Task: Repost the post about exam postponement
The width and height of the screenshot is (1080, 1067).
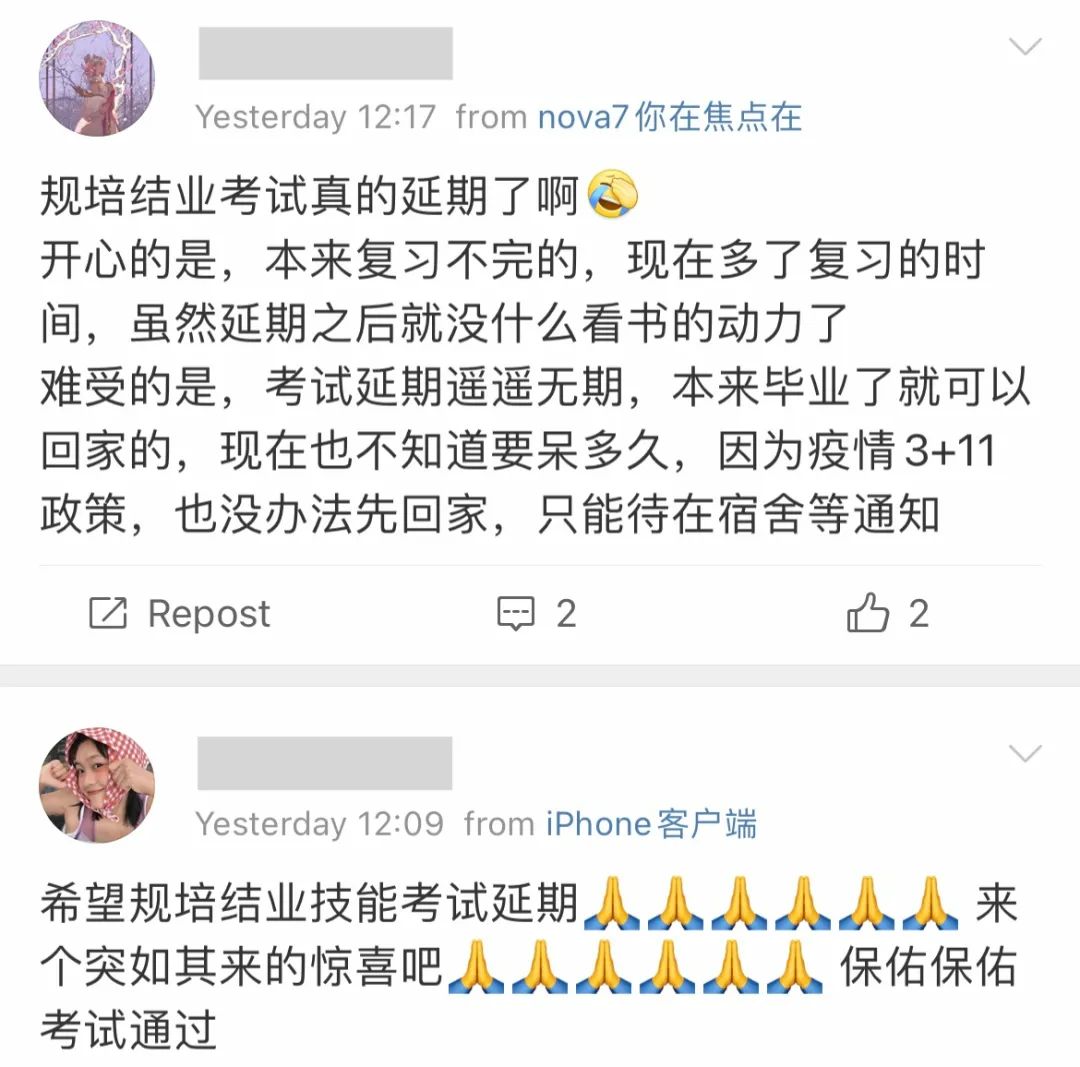Action: pyautogui.click(x=180, y=613)
